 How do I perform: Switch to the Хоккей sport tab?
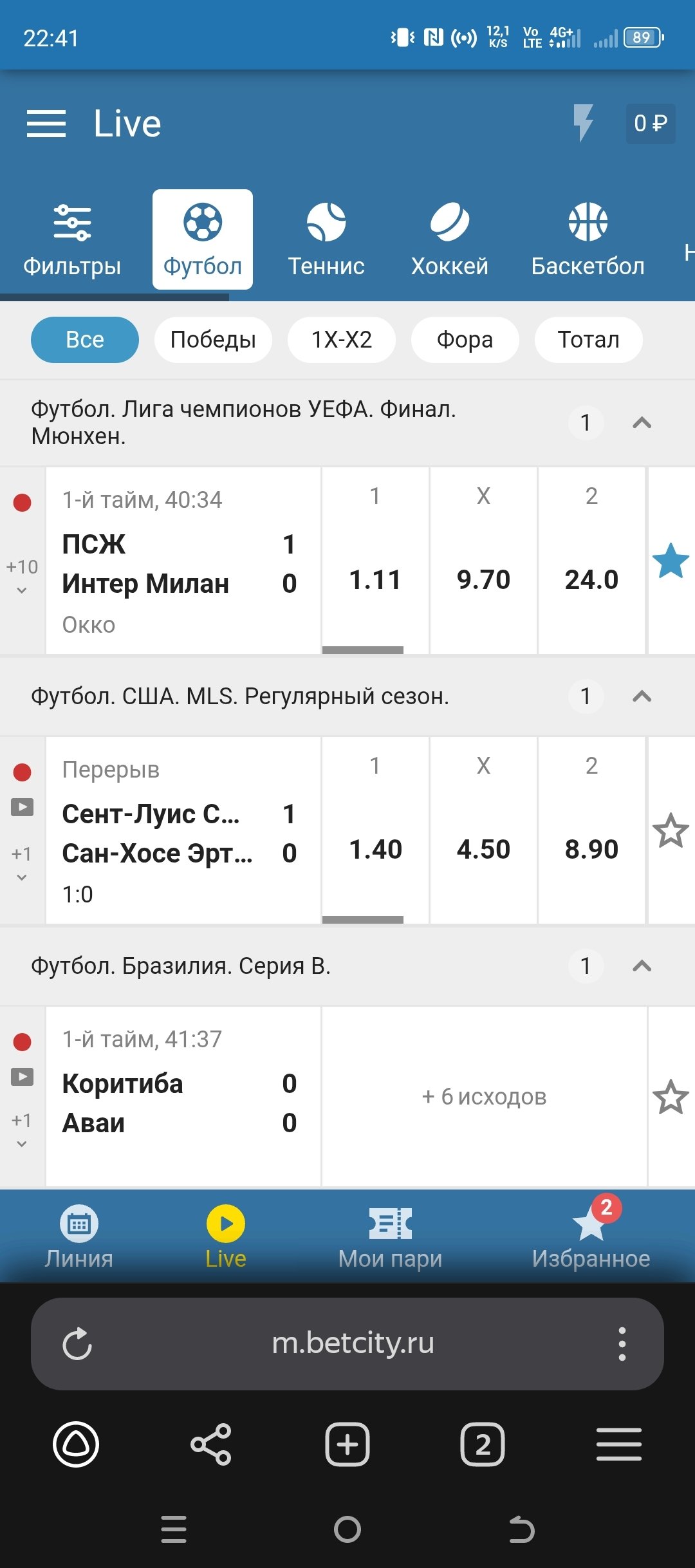pyautogui.click(x=449, y=240)
